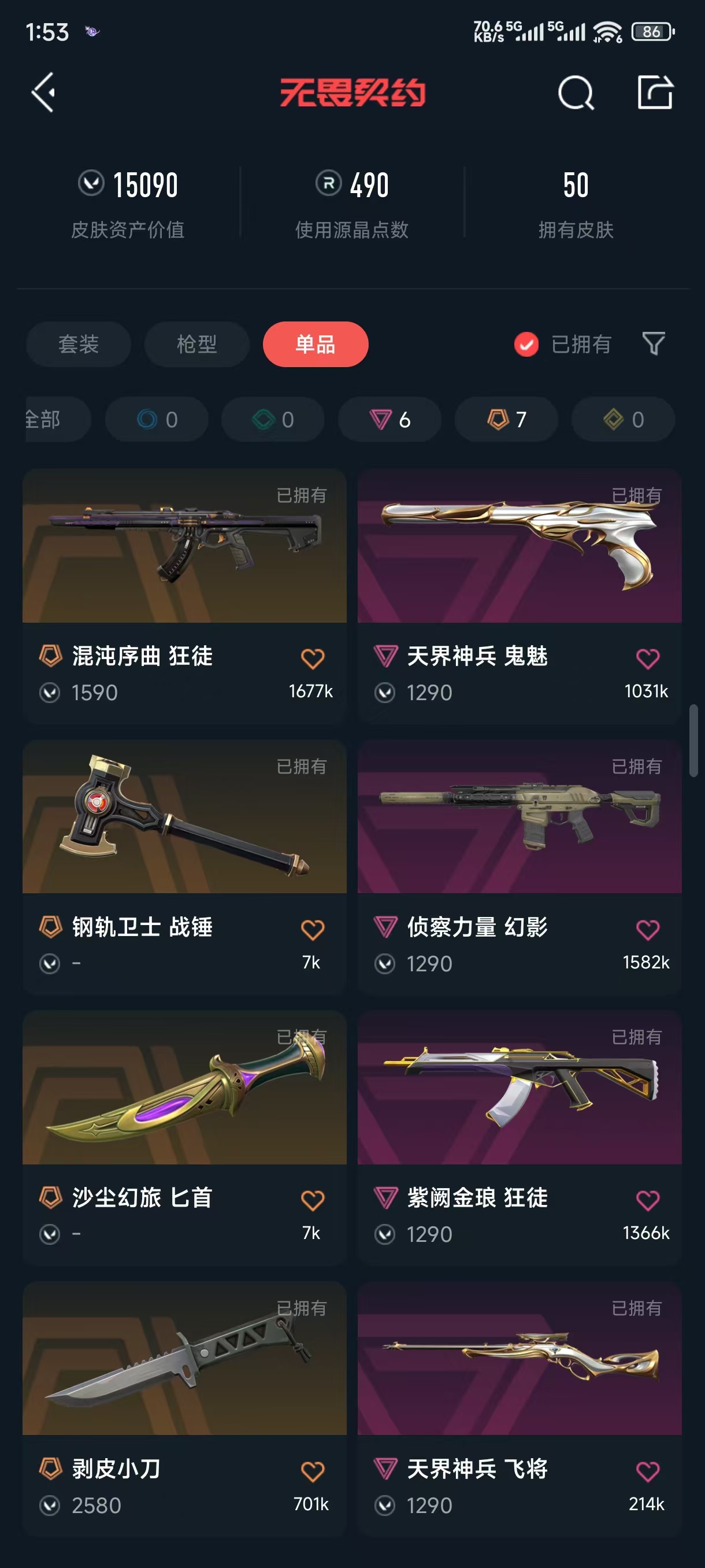Image resolution: width=705 pixels, height=1568 pixels.
Task: Like the 侦察力量 幻影 skin
Action: pyautogui.click(x=647, y=929)
